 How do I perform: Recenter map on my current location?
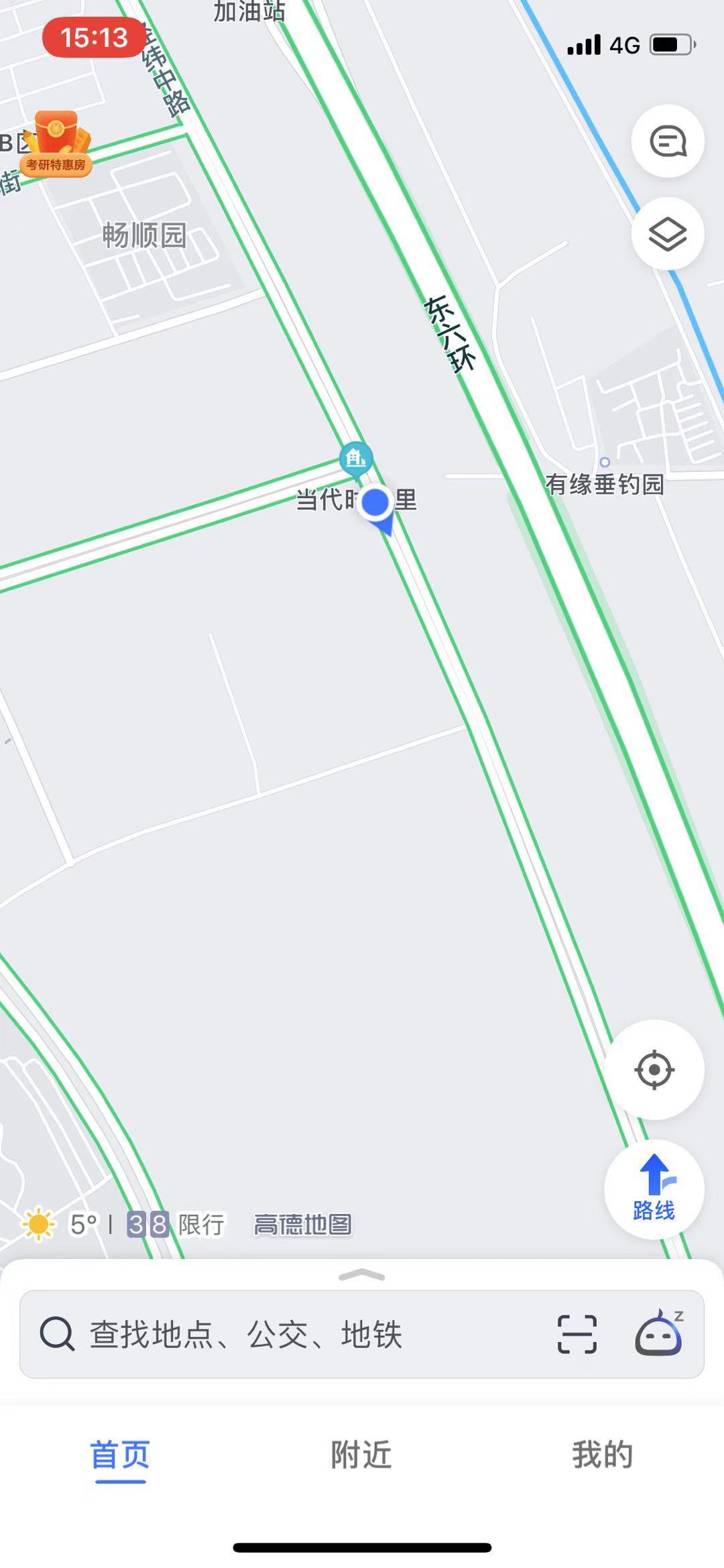click(654, 1069)
